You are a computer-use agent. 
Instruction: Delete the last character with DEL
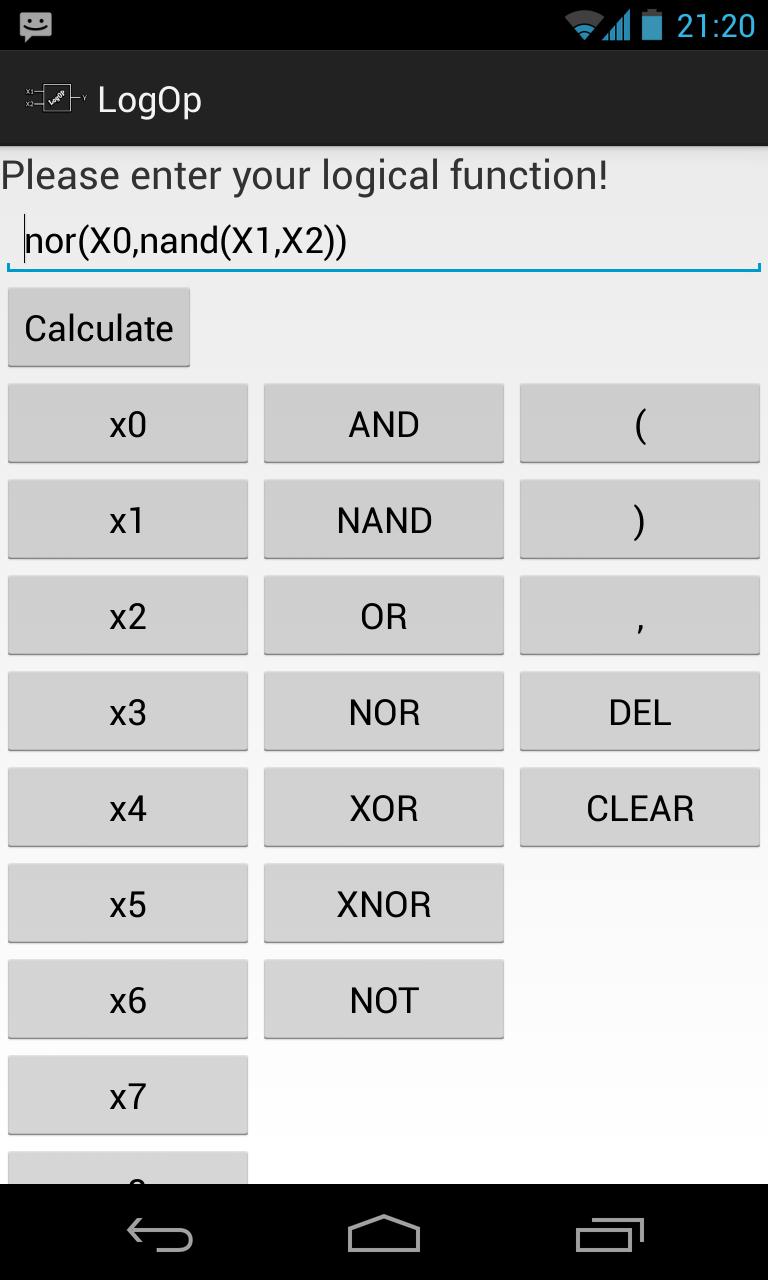point(640,712)
